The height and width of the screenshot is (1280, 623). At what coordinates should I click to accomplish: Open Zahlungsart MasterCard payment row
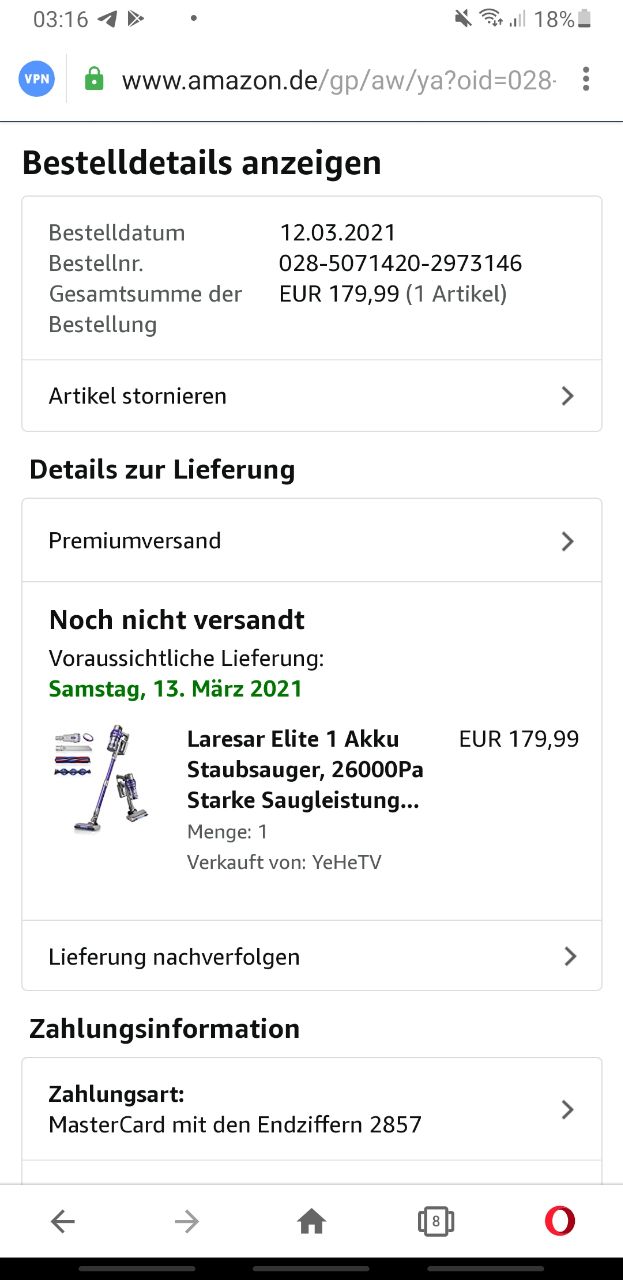coord(312,1110)
